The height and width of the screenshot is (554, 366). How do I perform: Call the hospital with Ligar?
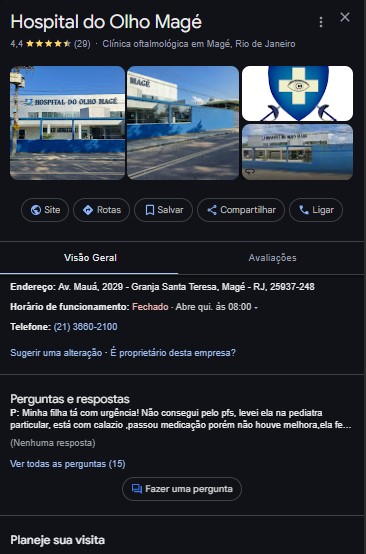[x=316, y=210]
